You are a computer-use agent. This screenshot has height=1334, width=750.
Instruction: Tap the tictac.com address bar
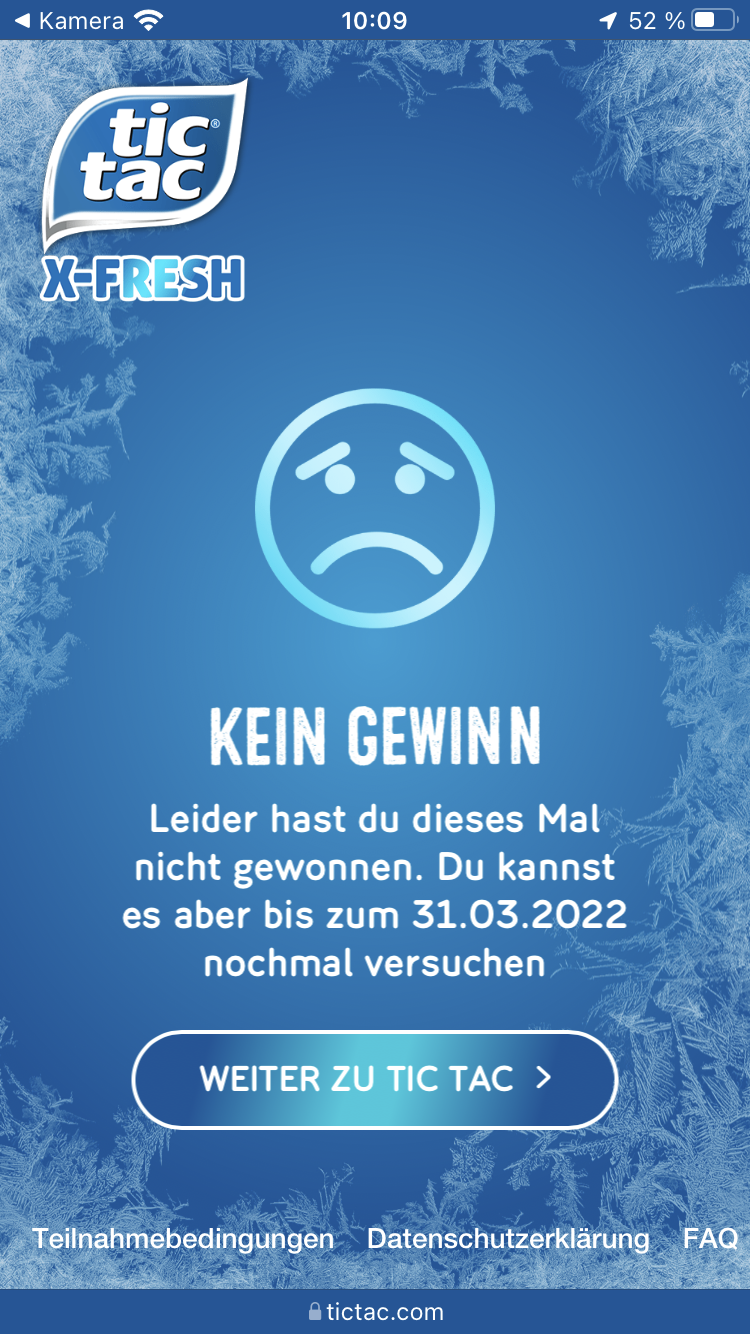pos(375,1311)
